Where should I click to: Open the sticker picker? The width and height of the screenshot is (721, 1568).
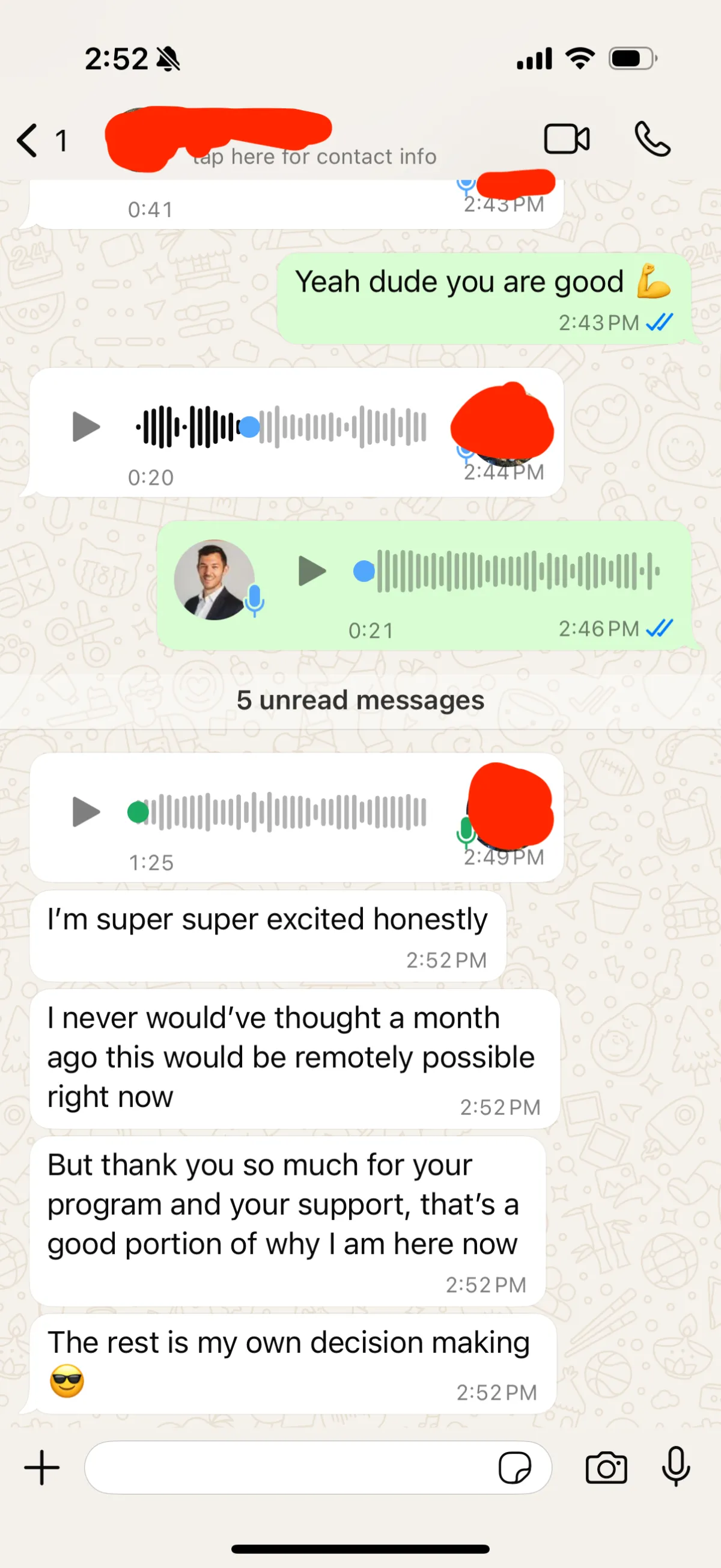tap(514, 1468)
